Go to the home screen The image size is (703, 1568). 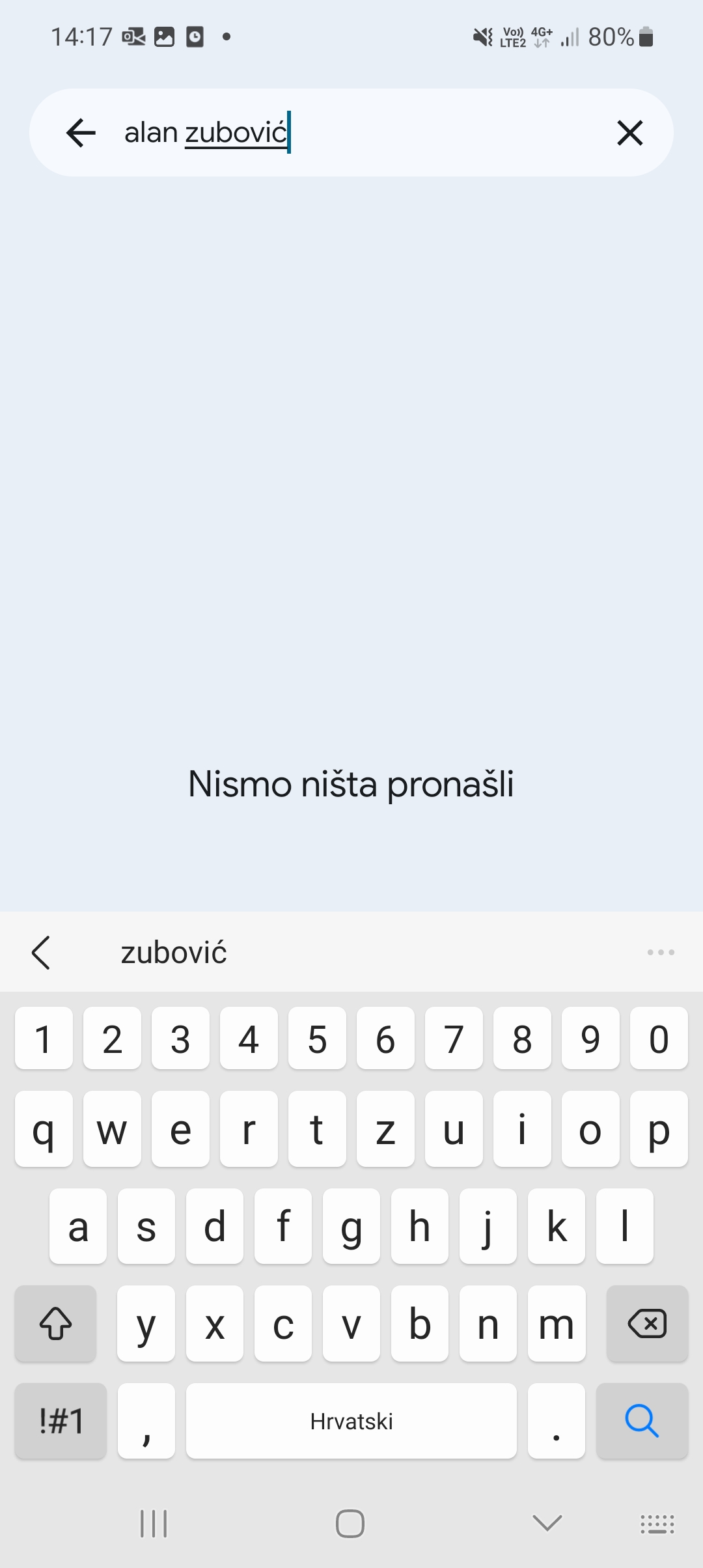point(350,1523)
